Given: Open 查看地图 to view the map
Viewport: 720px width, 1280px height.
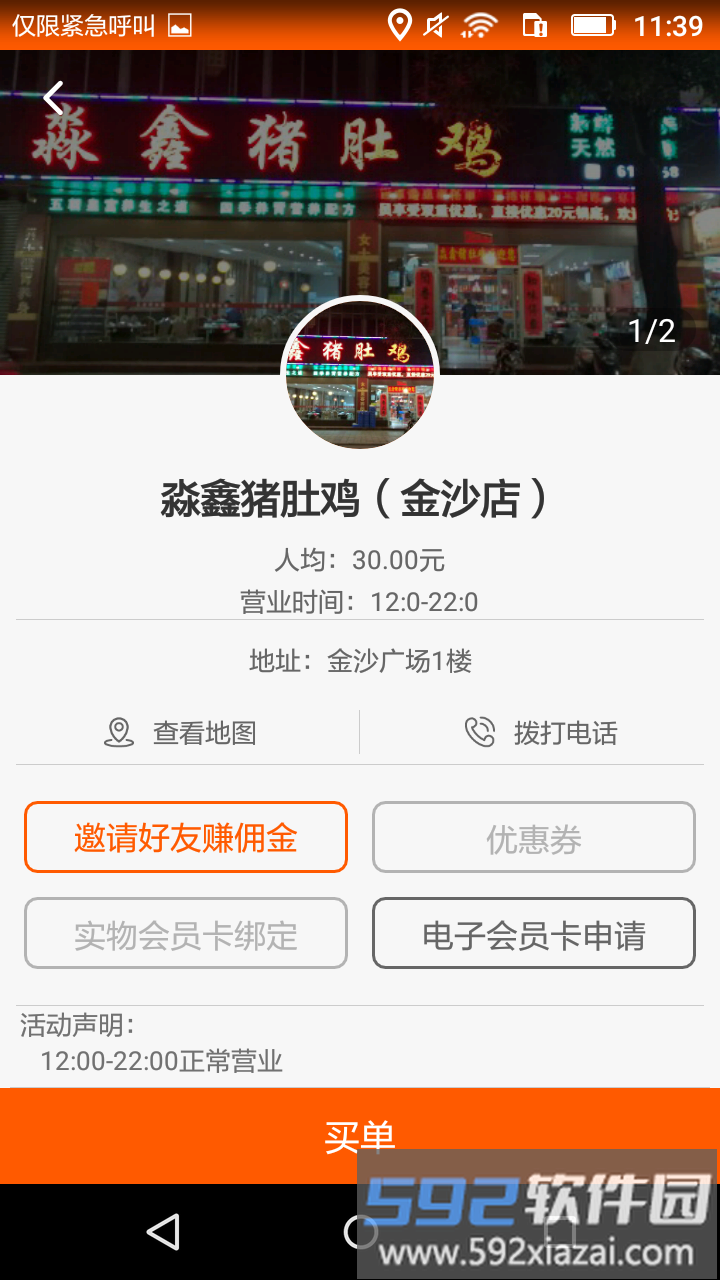Looking at the screenshot, I should [x=182, y=733].
